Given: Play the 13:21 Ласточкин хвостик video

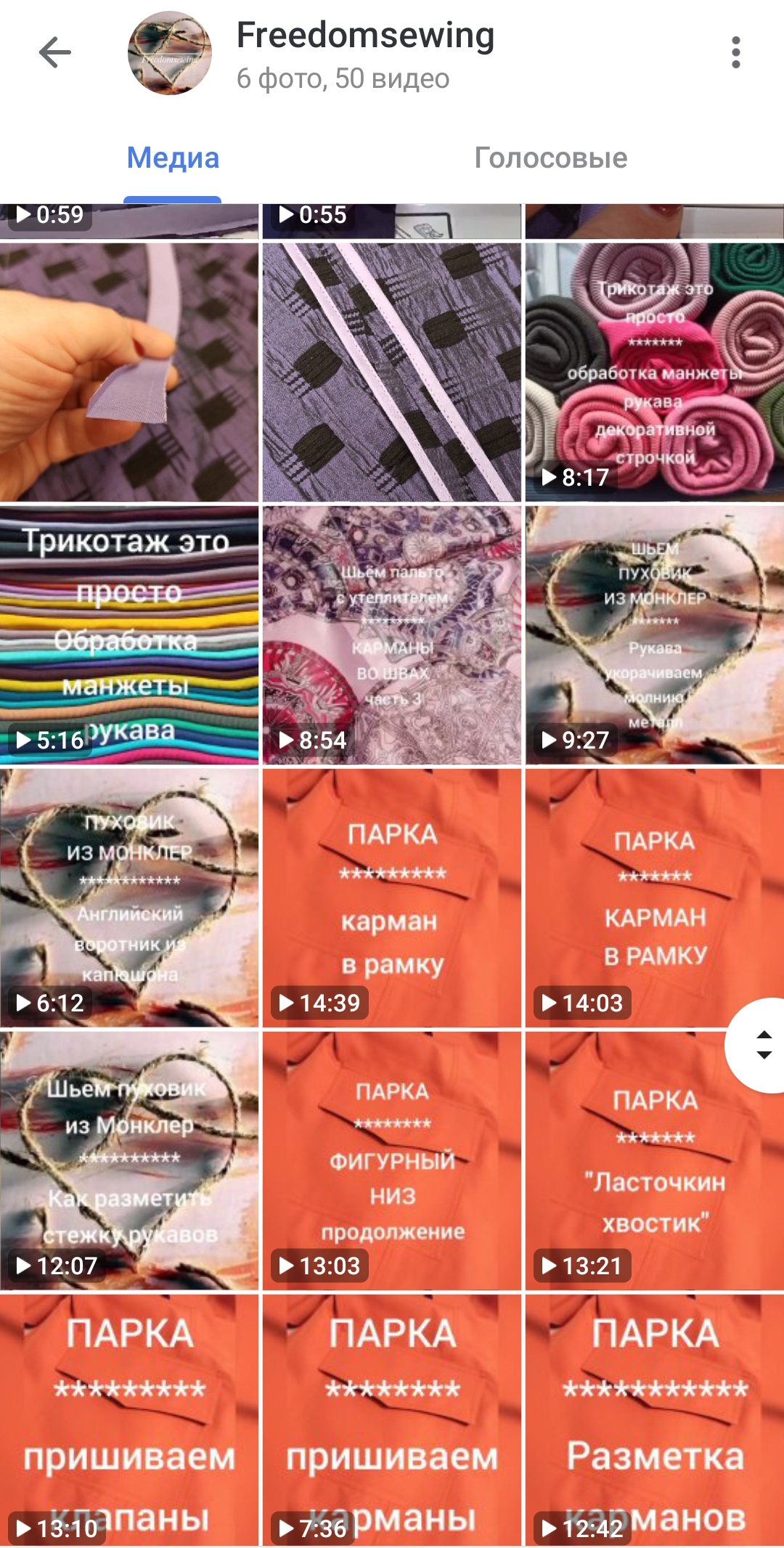Looking at the screenshot, I should tap(655, 1161).
